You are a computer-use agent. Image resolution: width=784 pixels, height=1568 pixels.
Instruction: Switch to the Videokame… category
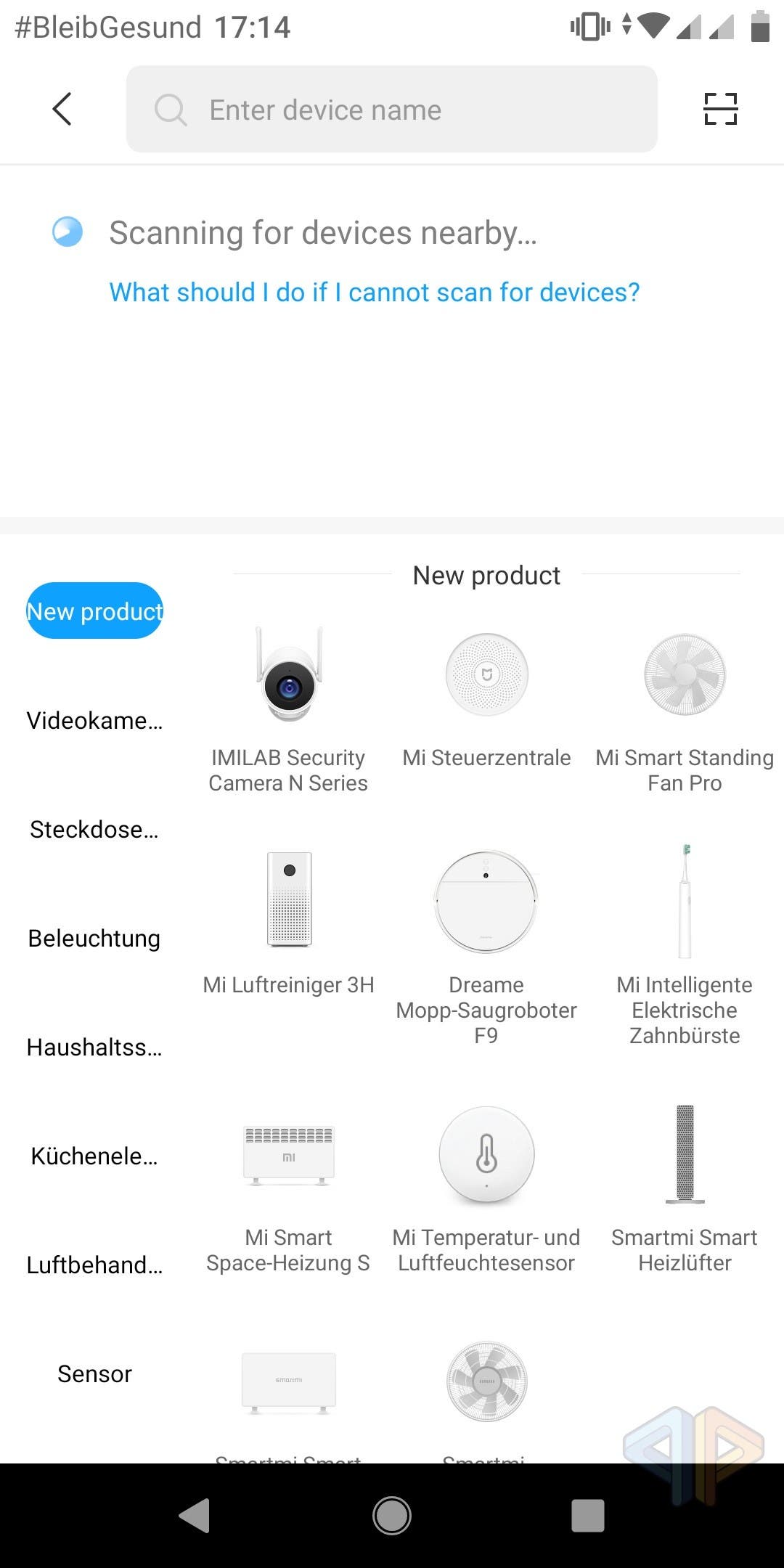click(x=94, y=720)
